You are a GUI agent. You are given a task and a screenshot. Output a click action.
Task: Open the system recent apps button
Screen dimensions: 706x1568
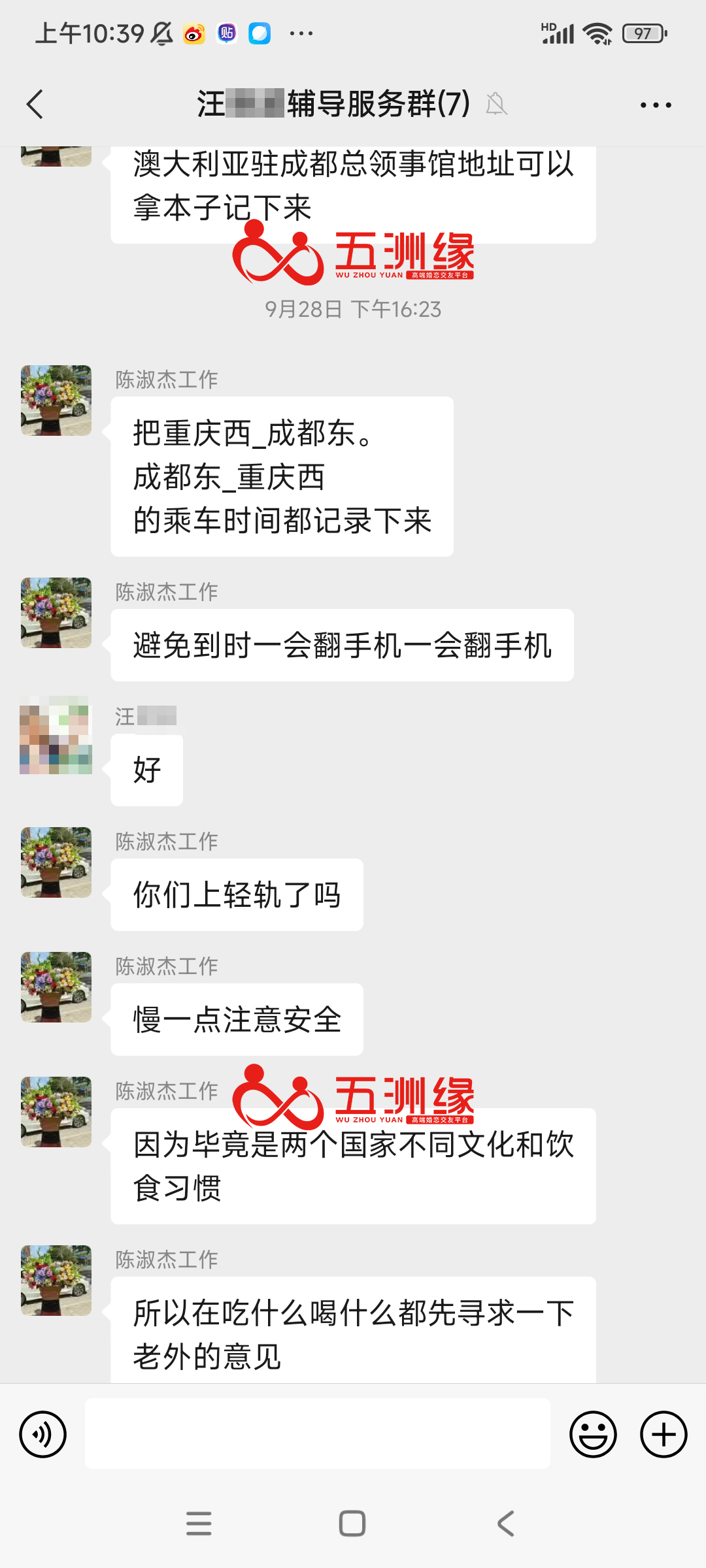pyautogui.click(x=199, y=1524)
